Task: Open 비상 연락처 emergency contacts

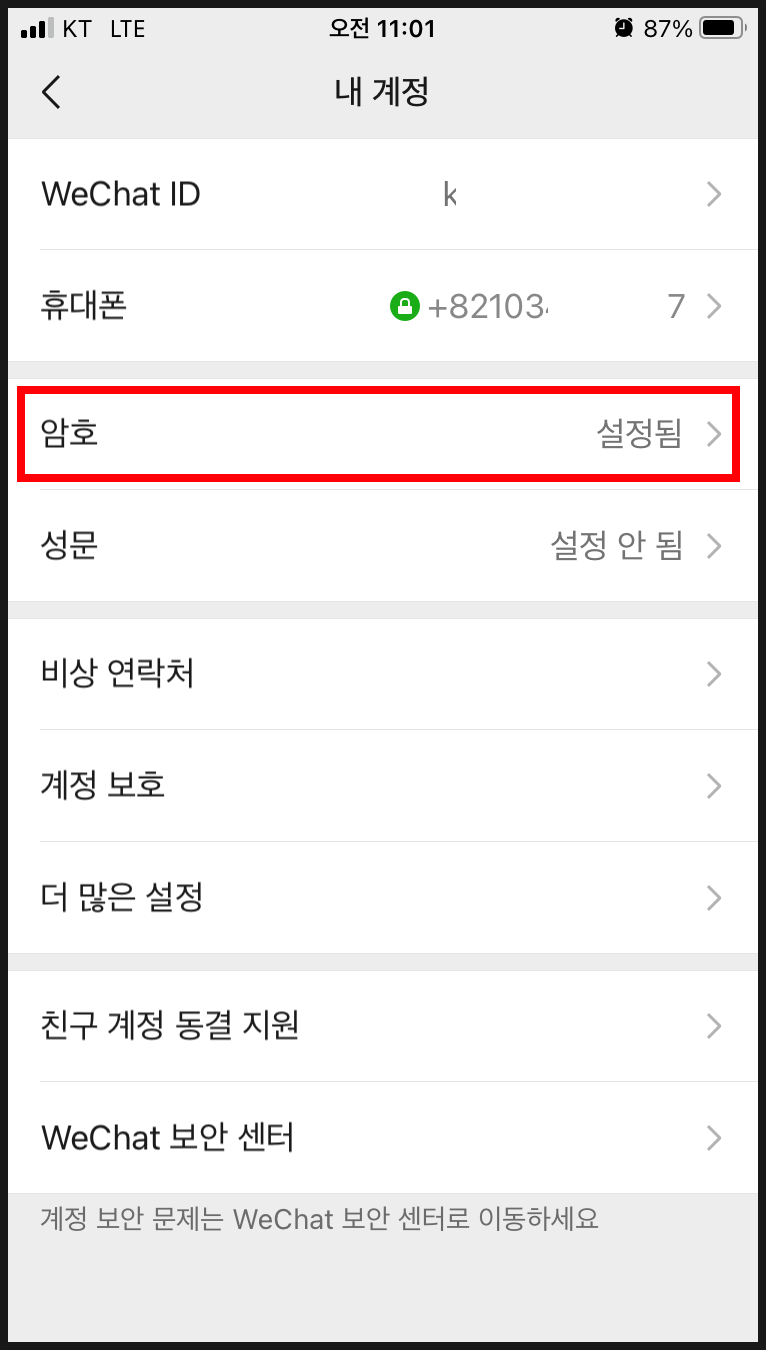Action: [x=383, y=674]
